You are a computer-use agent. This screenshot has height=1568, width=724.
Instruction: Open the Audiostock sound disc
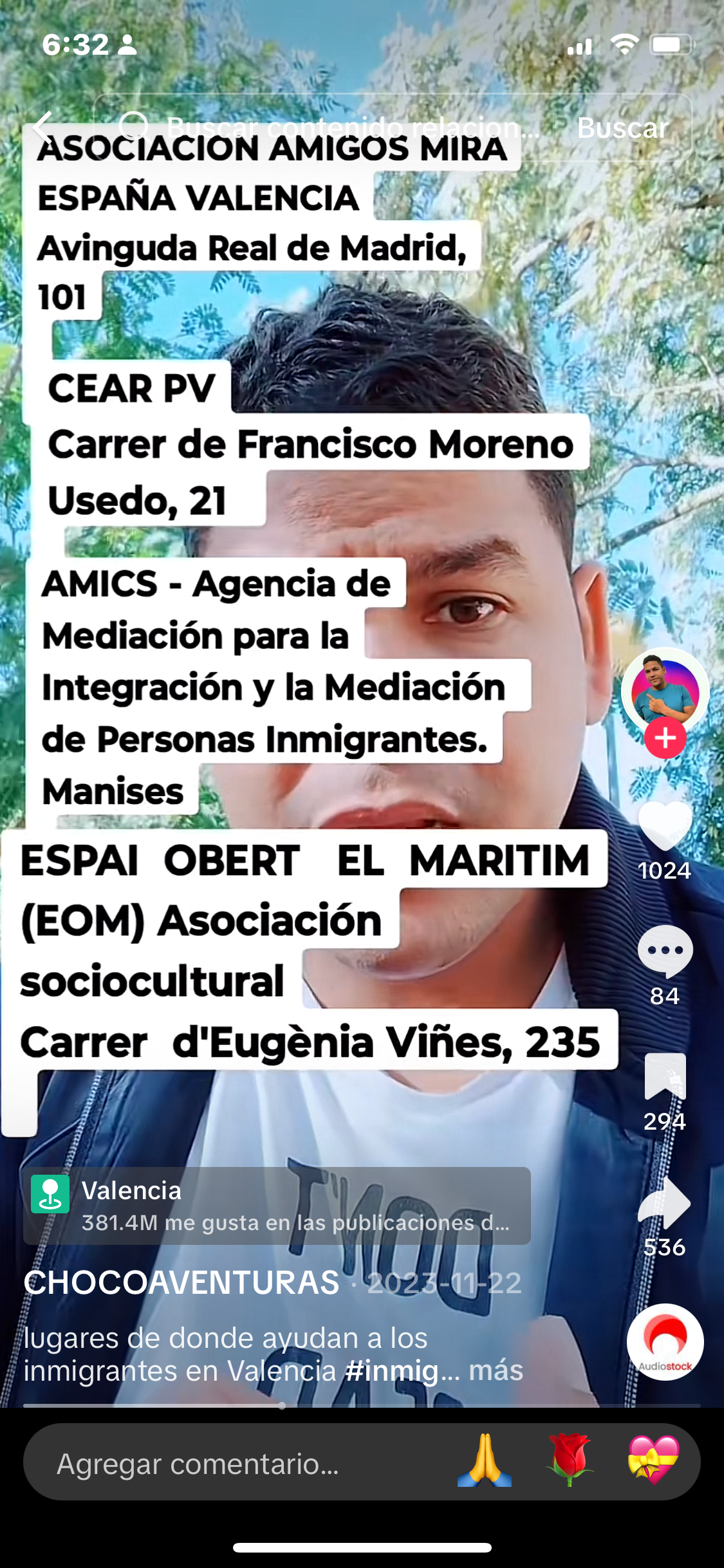pos(665,1341)
